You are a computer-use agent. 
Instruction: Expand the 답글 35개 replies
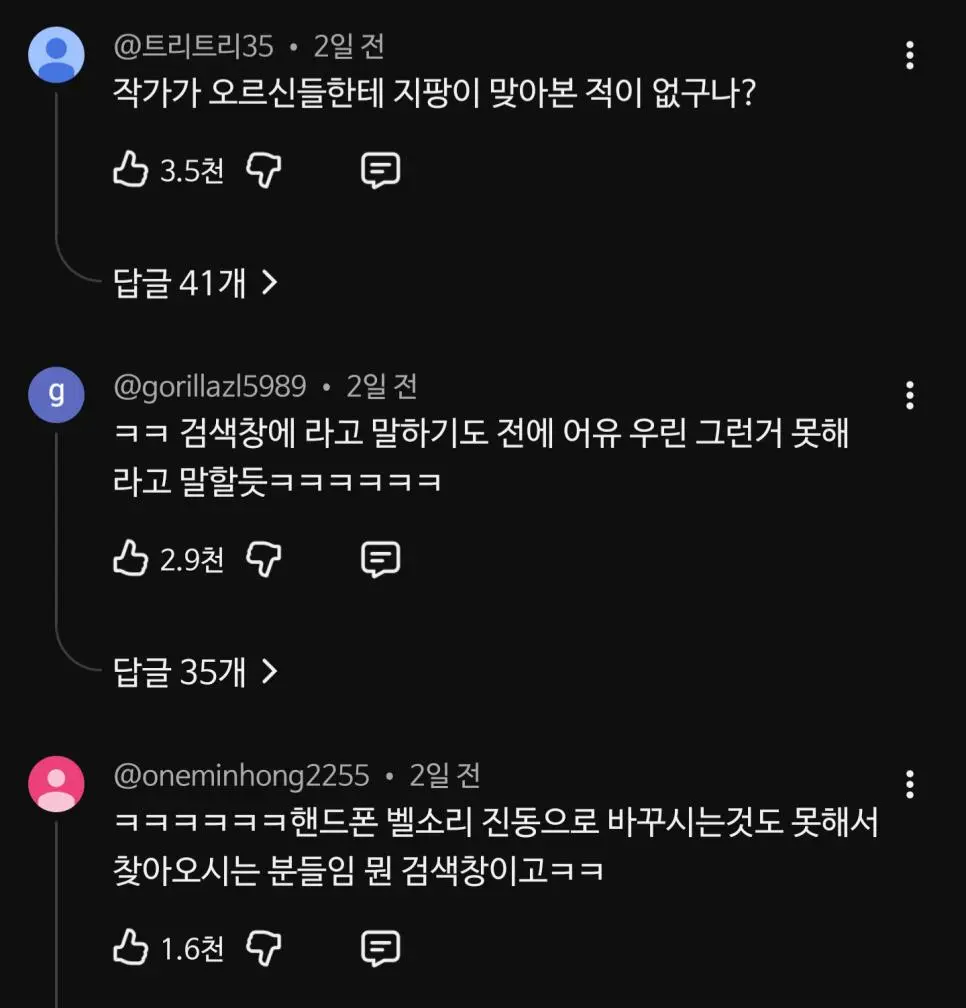pyautogui.click(x=196, y=673)
